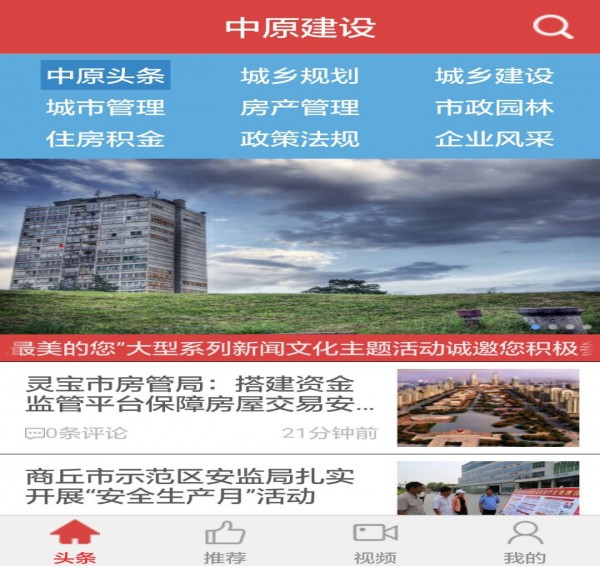The width and height of the screenshot is (600, 566).
Task: Tap the 头条 bottom tab
Action: [75, 542]
